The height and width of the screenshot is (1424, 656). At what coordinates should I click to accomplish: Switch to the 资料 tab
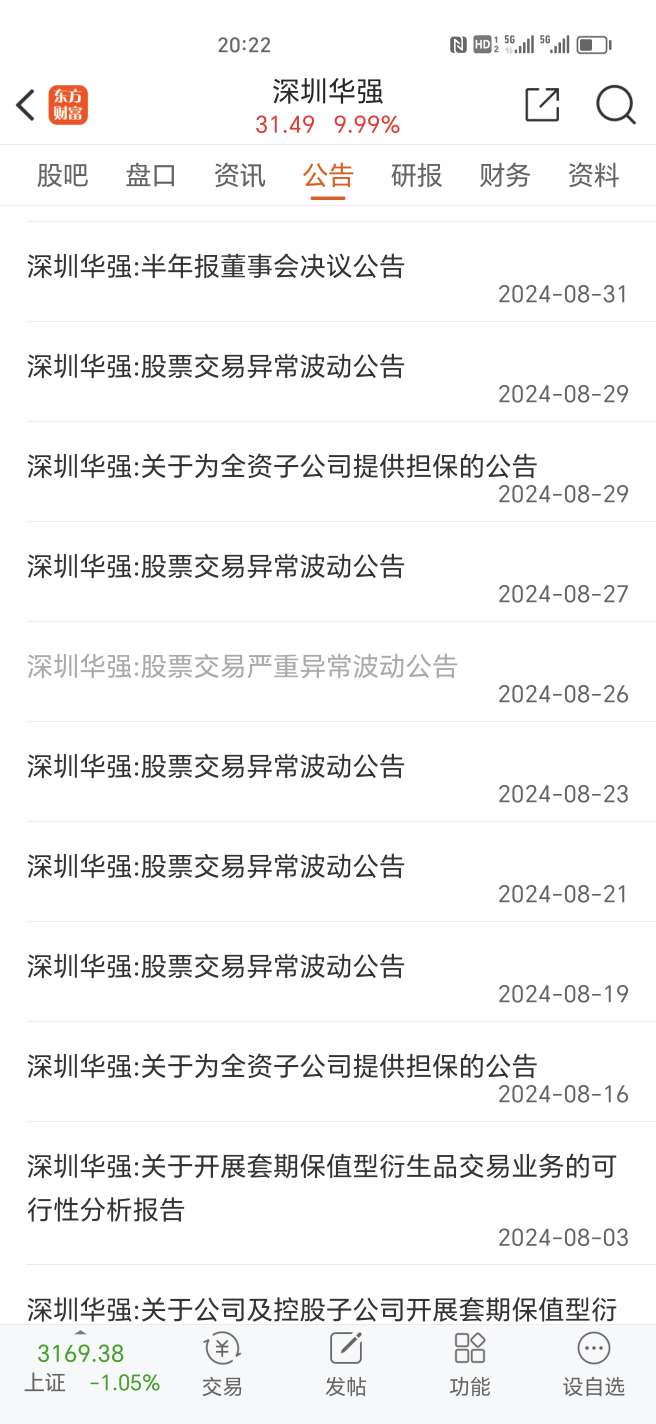pyautogui.click(x=593, y=176)
